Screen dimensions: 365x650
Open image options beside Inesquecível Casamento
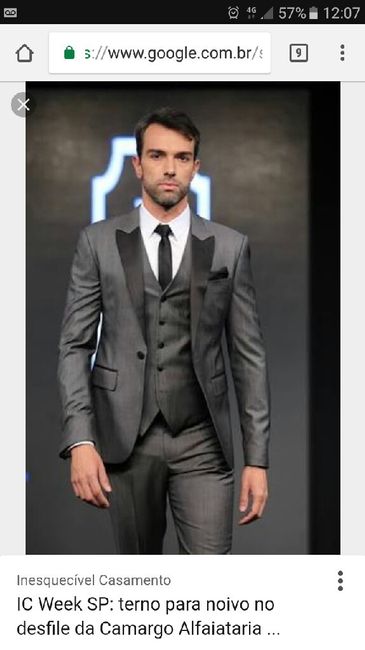point(340,580)
